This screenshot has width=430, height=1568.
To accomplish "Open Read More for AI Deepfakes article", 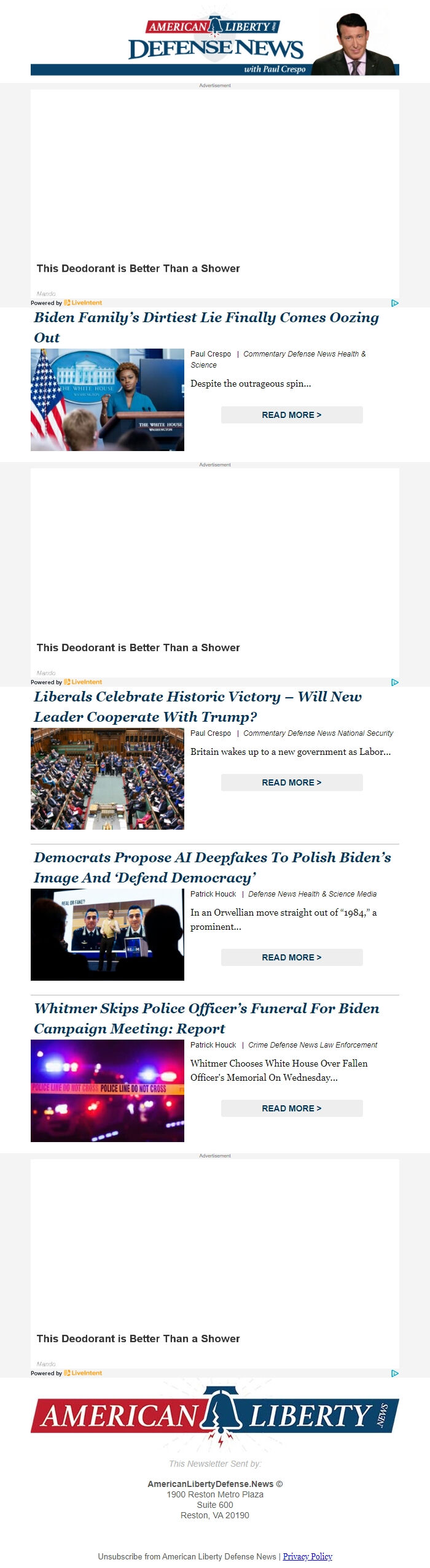I will pyautogui.click(x=291, y=957).
